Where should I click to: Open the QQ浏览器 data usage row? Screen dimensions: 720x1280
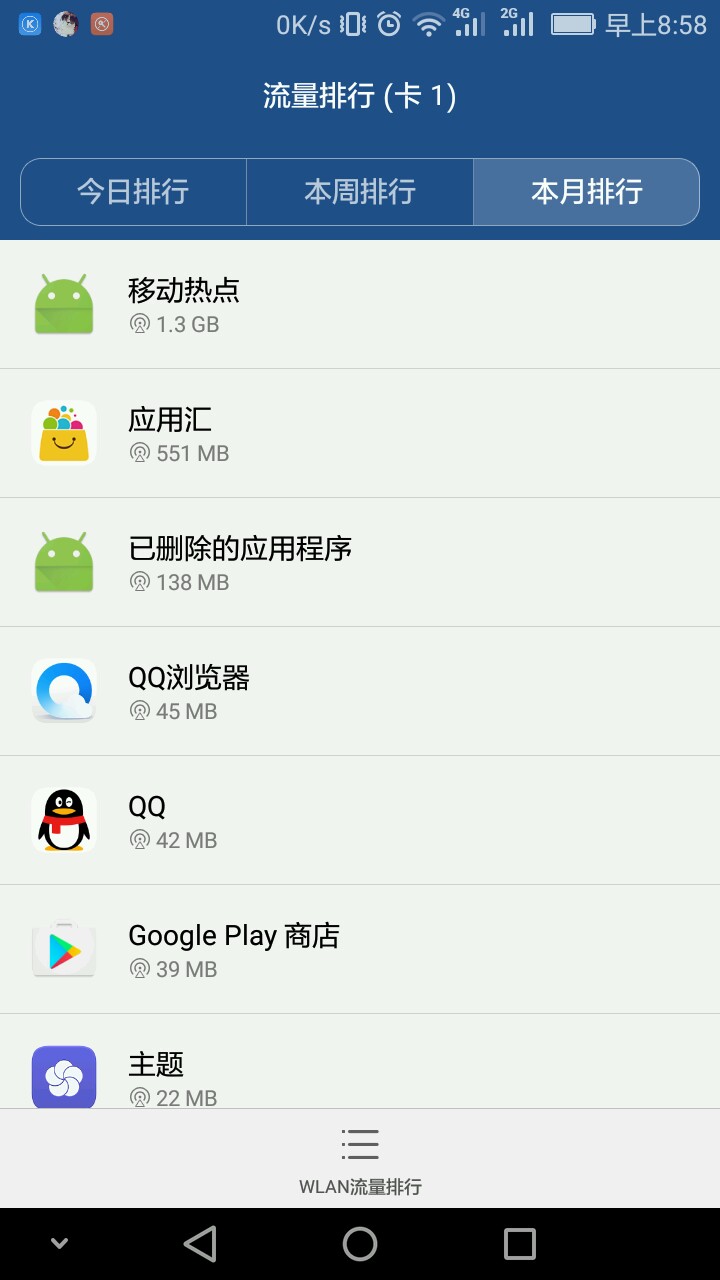[x=360, y=691]
